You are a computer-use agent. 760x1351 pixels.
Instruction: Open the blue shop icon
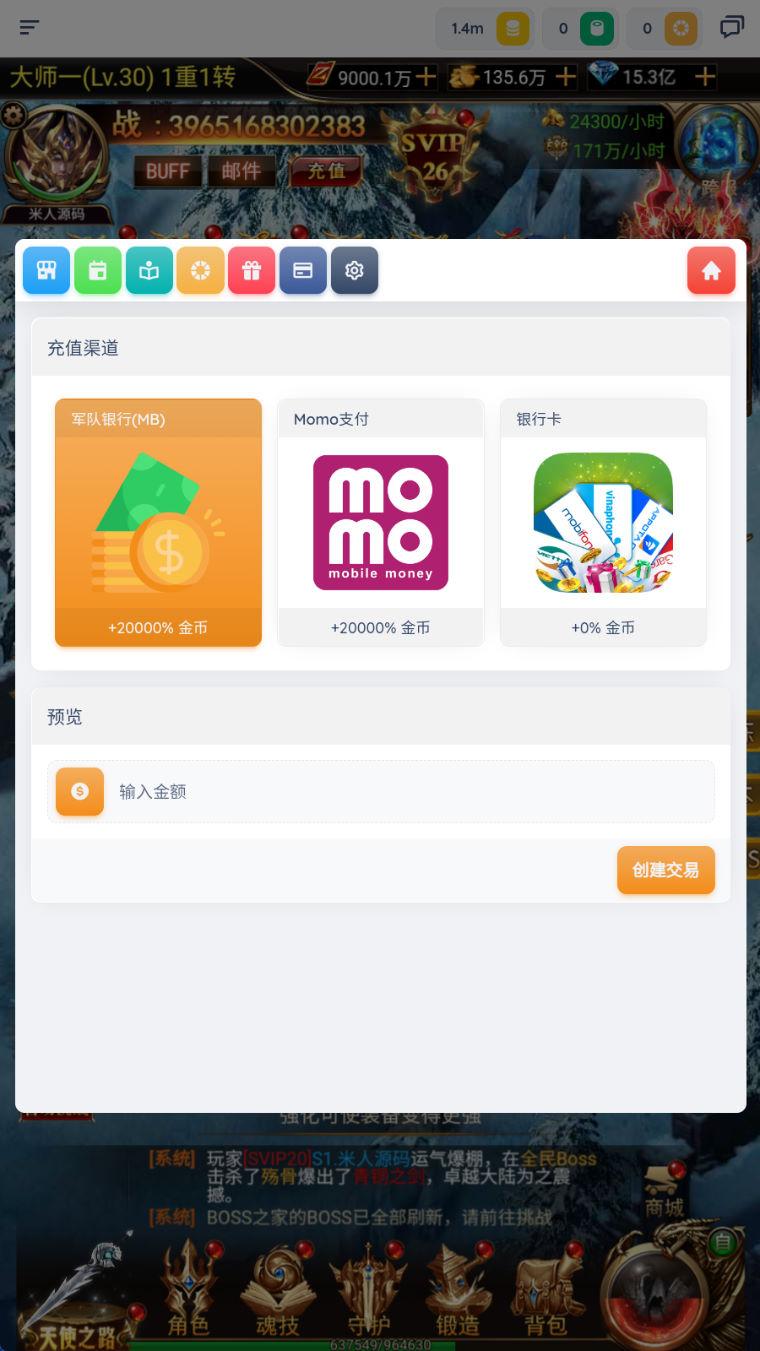click(46, 270)
